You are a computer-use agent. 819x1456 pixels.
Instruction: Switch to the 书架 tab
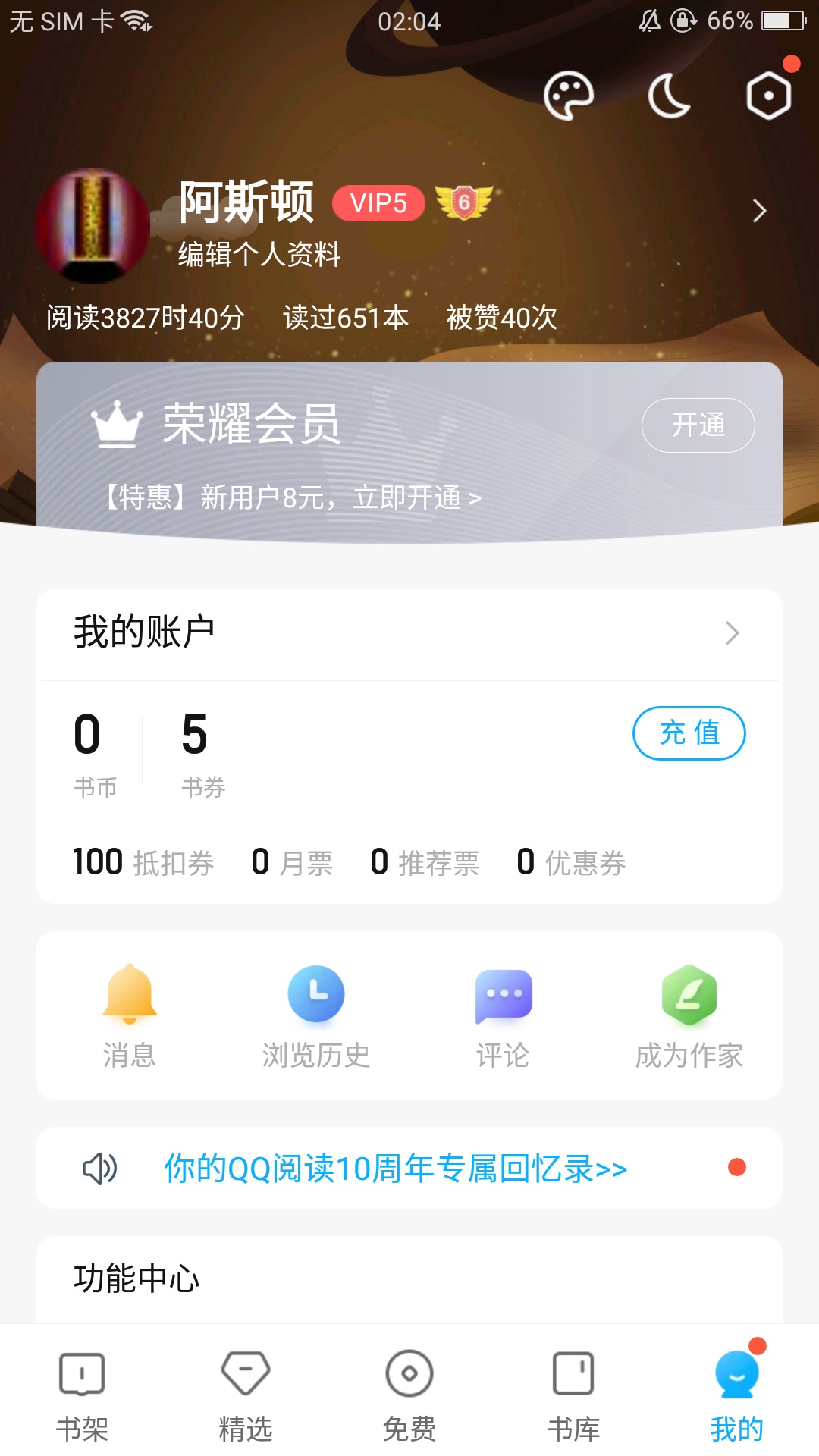82,1394
